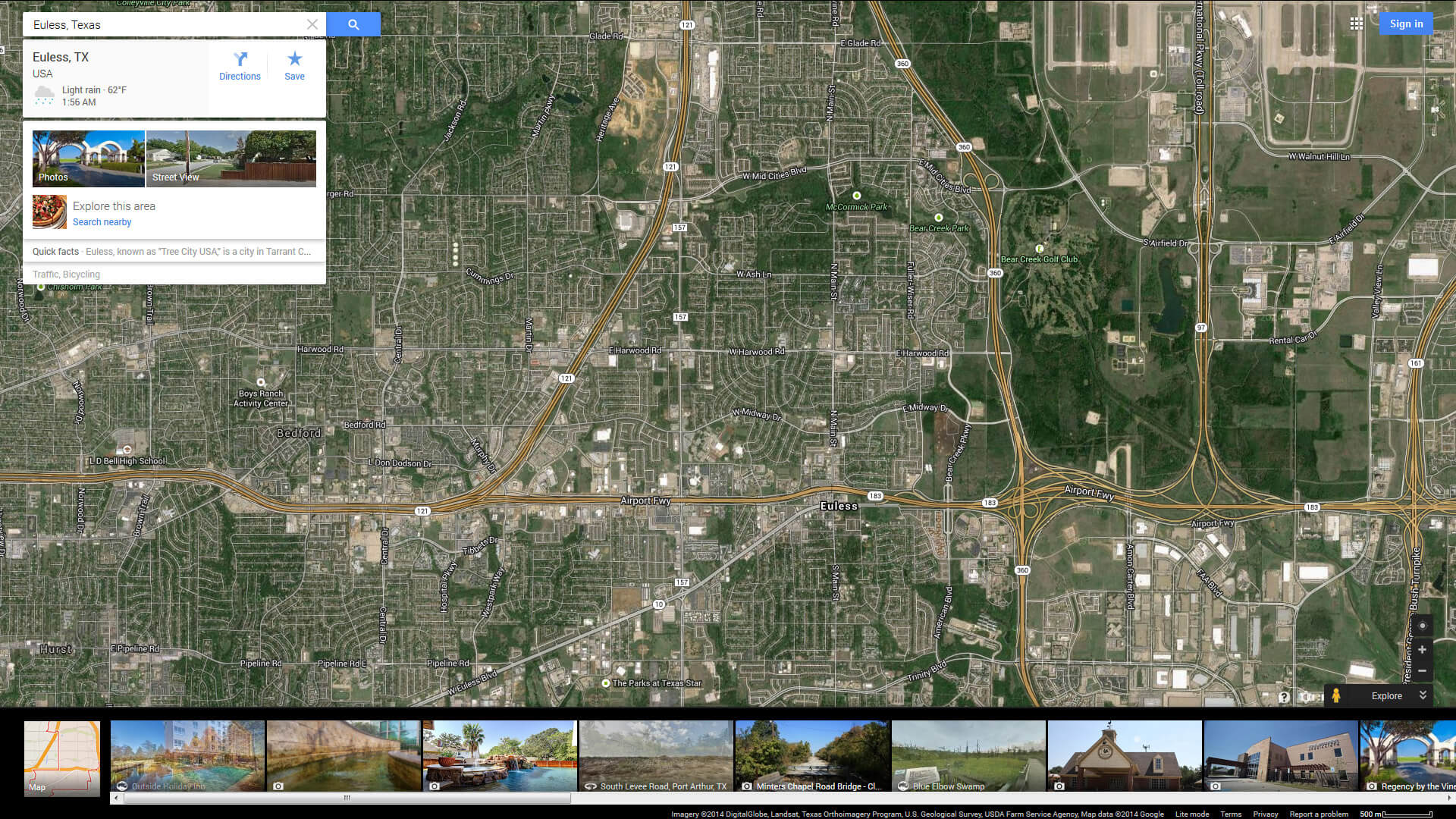Zoom out of the map
The height and width of the screenshot is (819, 1456).
1422,671
